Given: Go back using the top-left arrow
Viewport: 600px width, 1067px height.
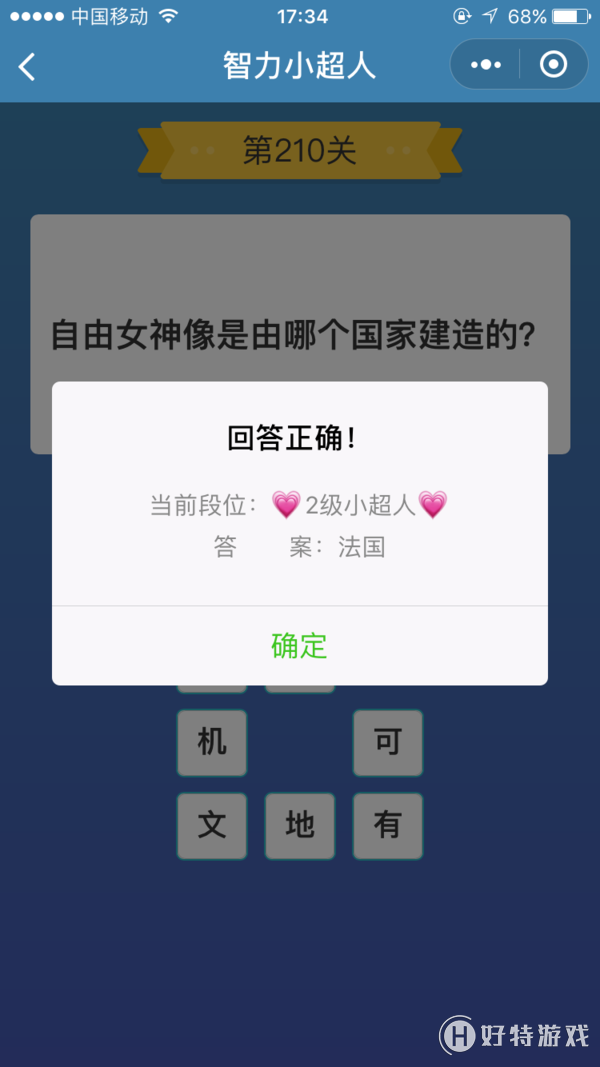Looking at the screenshot, I should pyautogui.click(x=27, y=66).
